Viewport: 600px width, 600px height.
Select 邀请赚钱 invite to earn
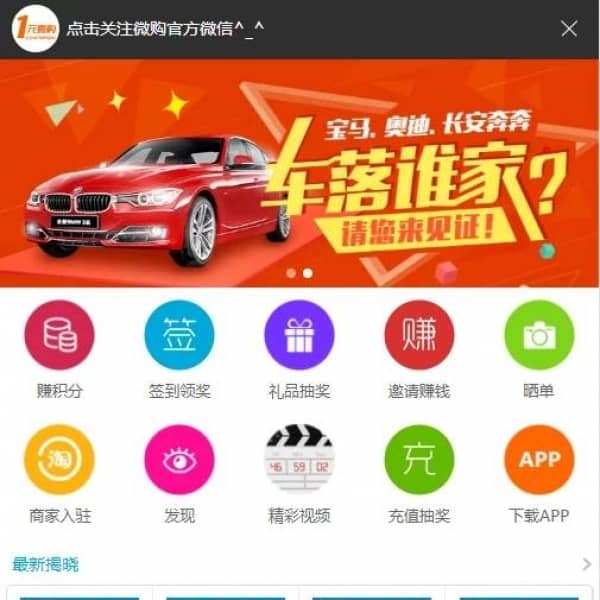tap(419, 336)
